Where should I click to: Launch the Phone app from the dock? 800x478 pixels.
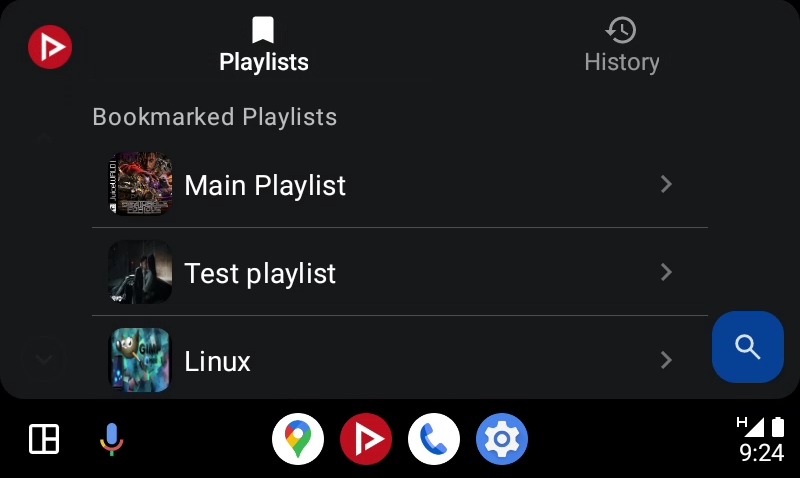pyautogui.click(x=433, y=438)
